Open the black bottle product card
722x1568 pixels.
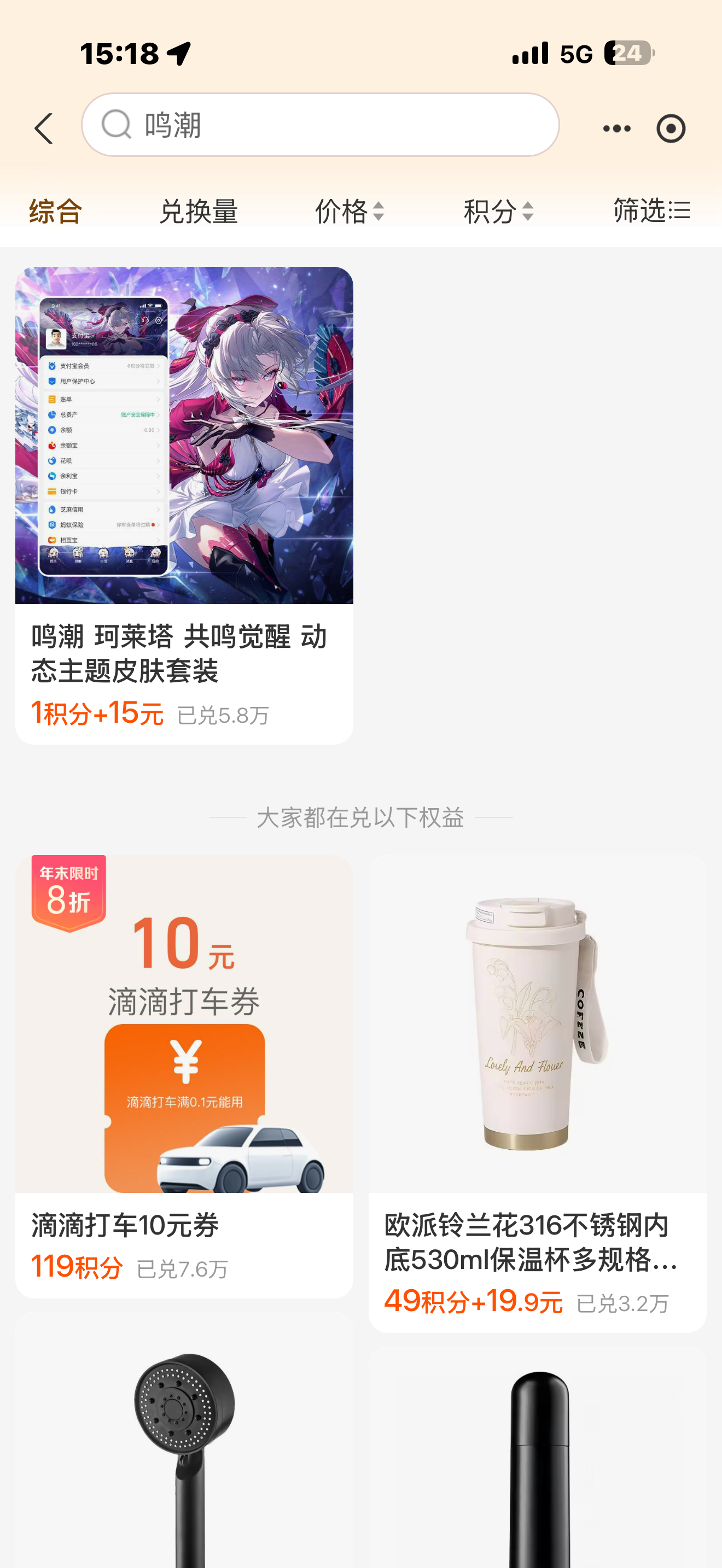537,1461
